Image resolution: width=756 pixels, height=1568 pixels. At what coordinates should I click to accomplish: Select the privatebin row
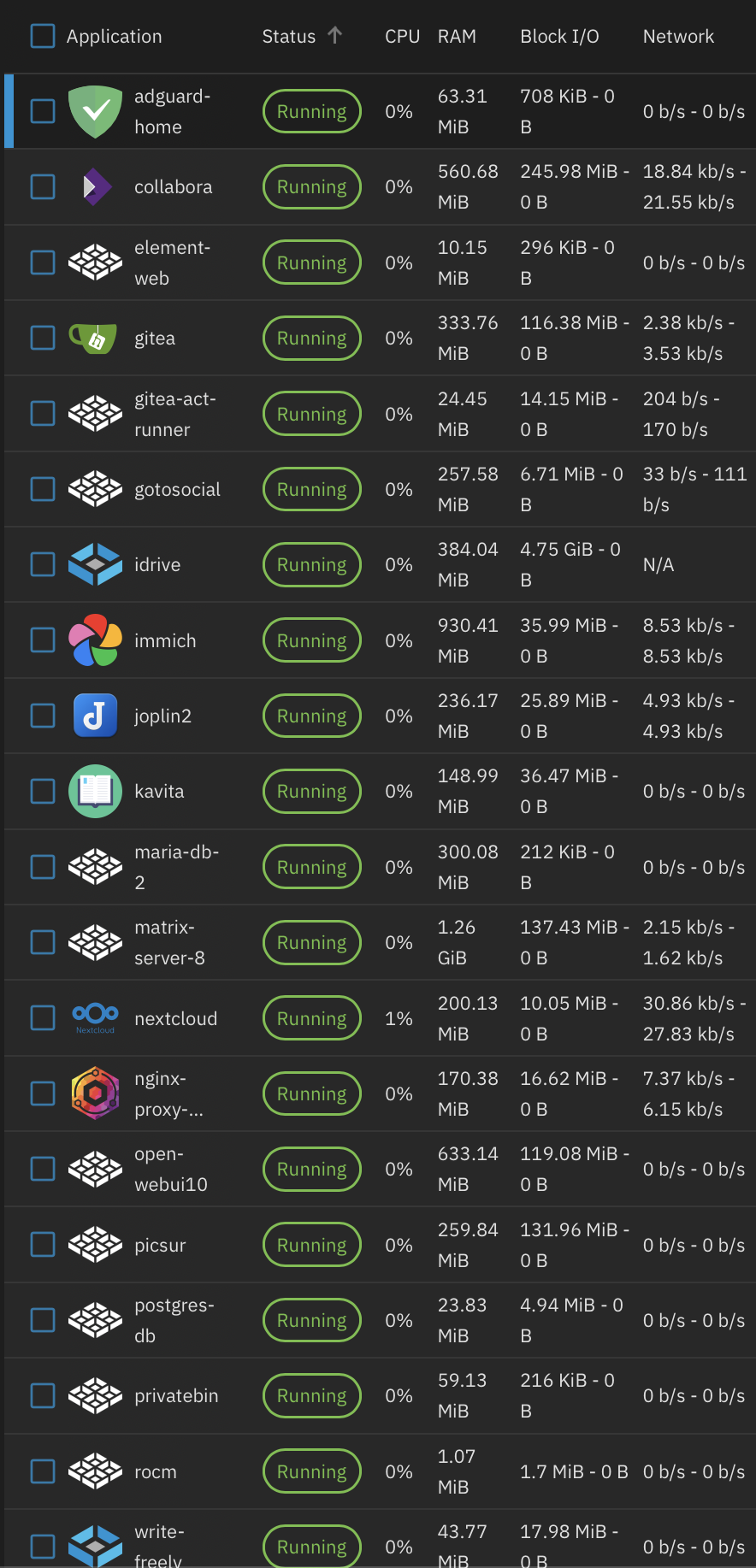pos(381,1395)
